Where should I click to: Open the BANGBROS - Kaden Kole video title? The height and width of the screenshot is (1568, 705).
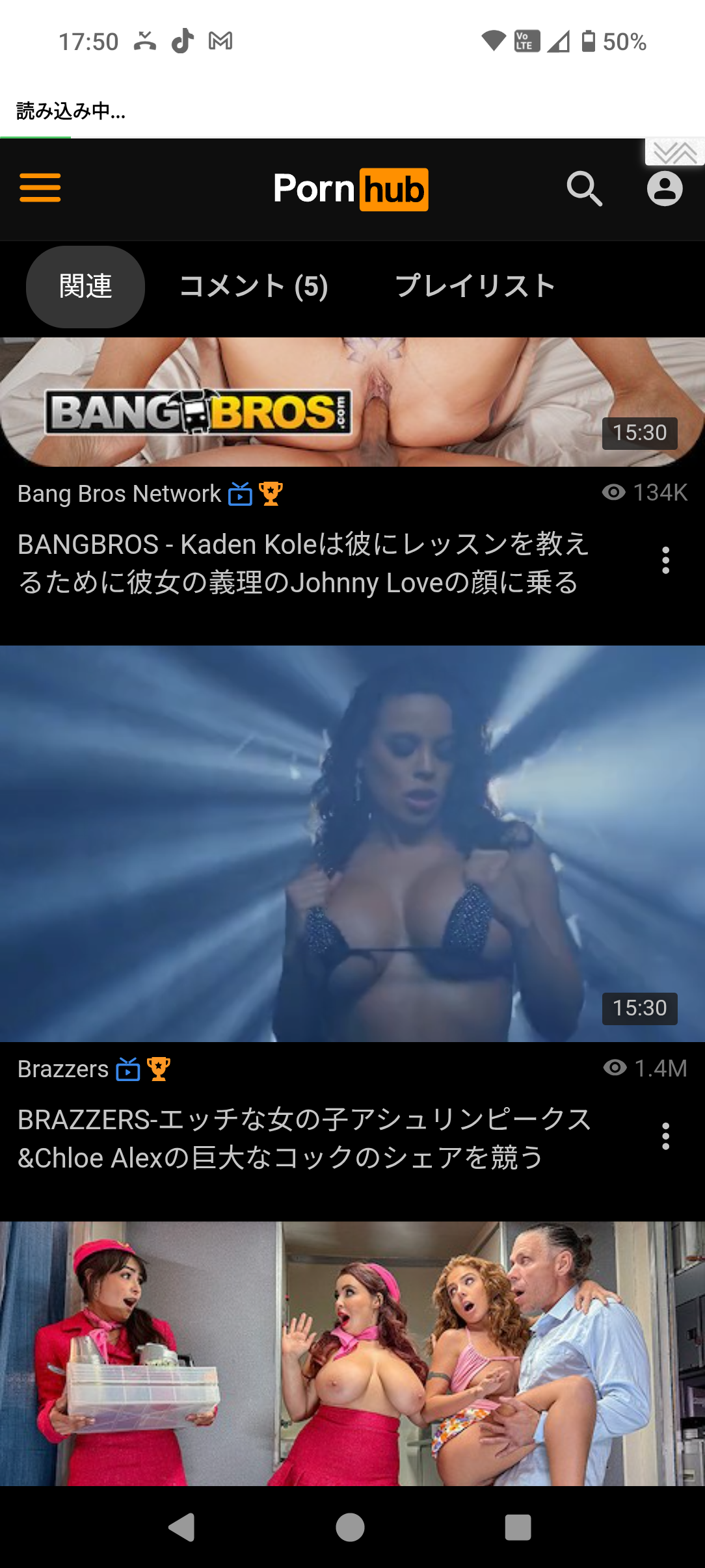pyautogui.click(x=303, y=563)
